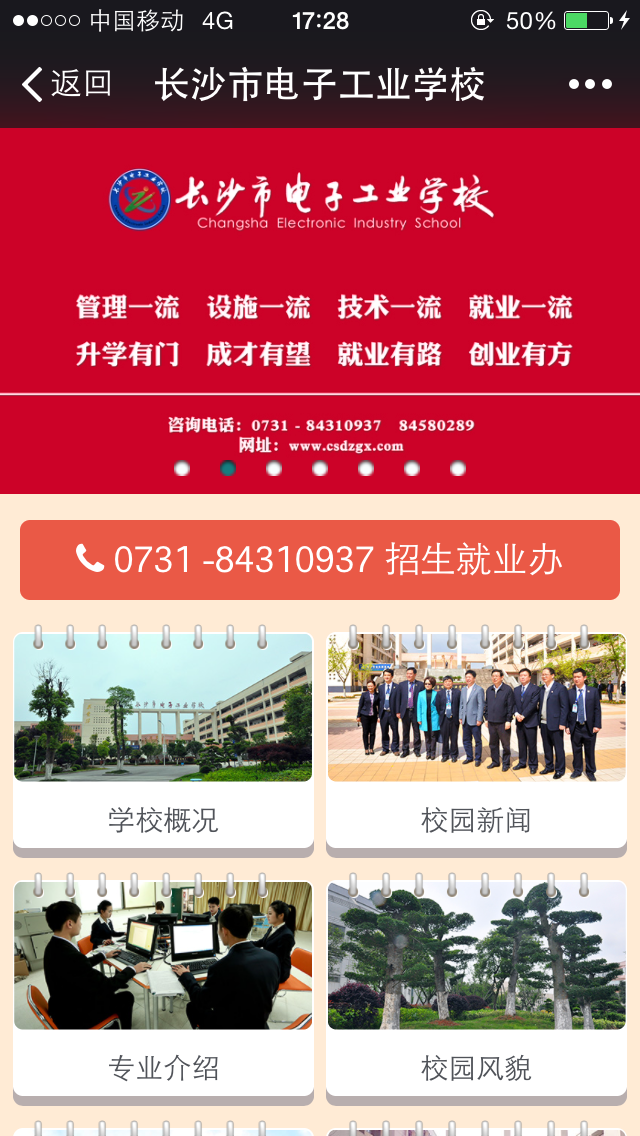This screenshot has width=640, height=1136.
Task: Jump to the first banner slide dot
Action: tap(182, 468)
